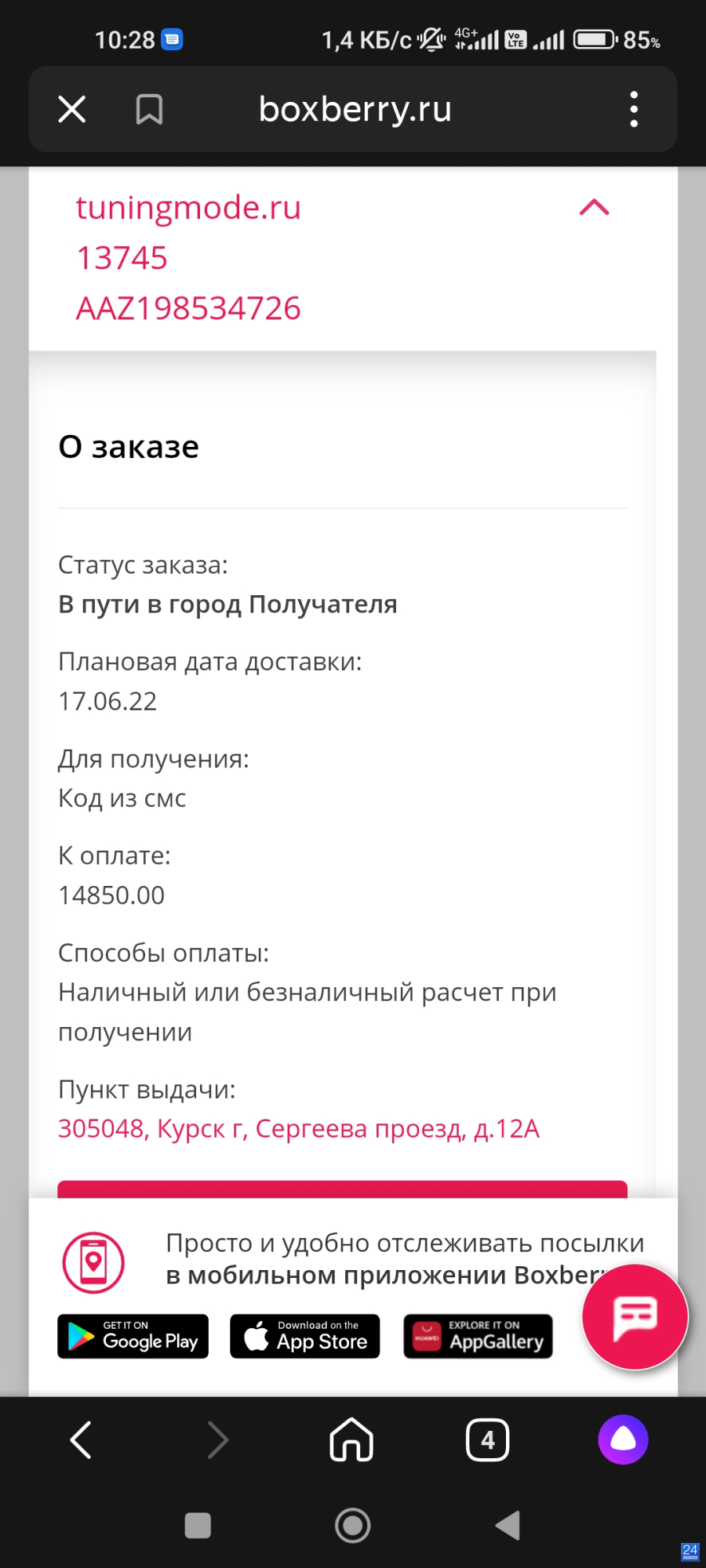Explore the app on AppGallery

478,1336
